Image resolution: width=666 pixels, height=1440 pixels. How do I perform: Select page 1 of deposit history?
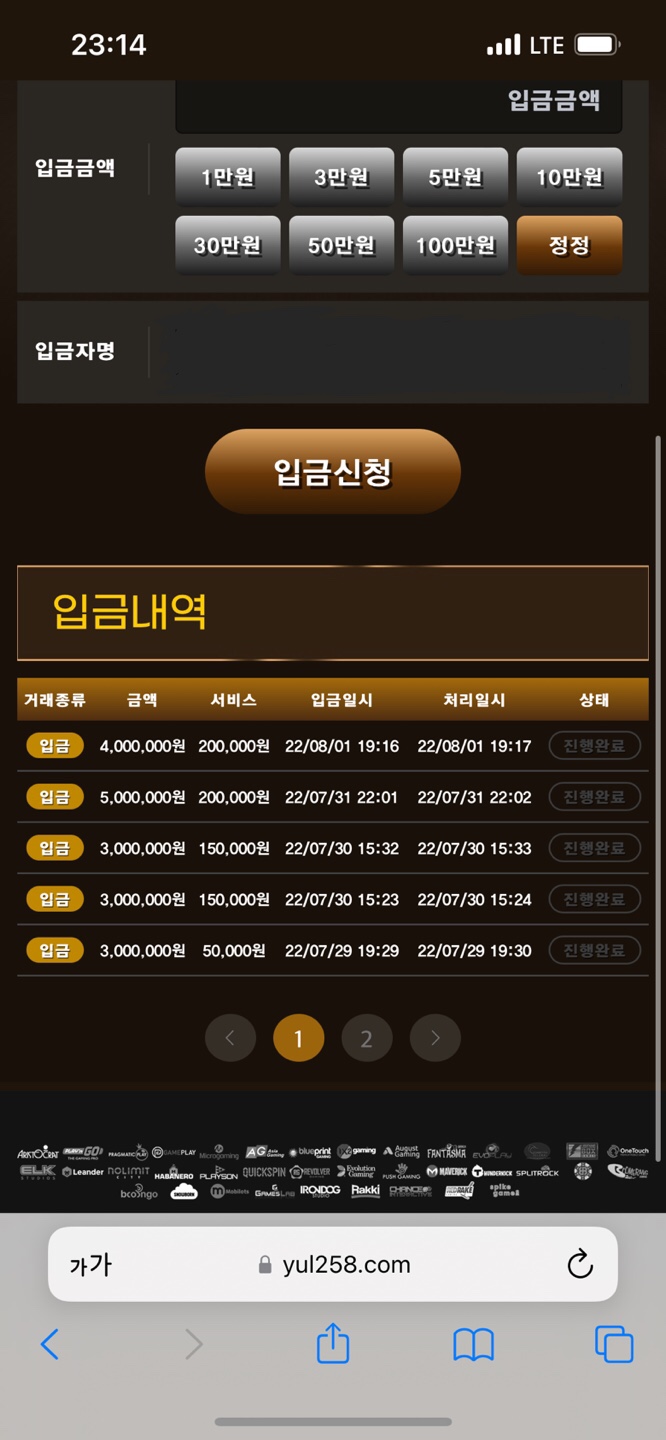coord(298,1039)
